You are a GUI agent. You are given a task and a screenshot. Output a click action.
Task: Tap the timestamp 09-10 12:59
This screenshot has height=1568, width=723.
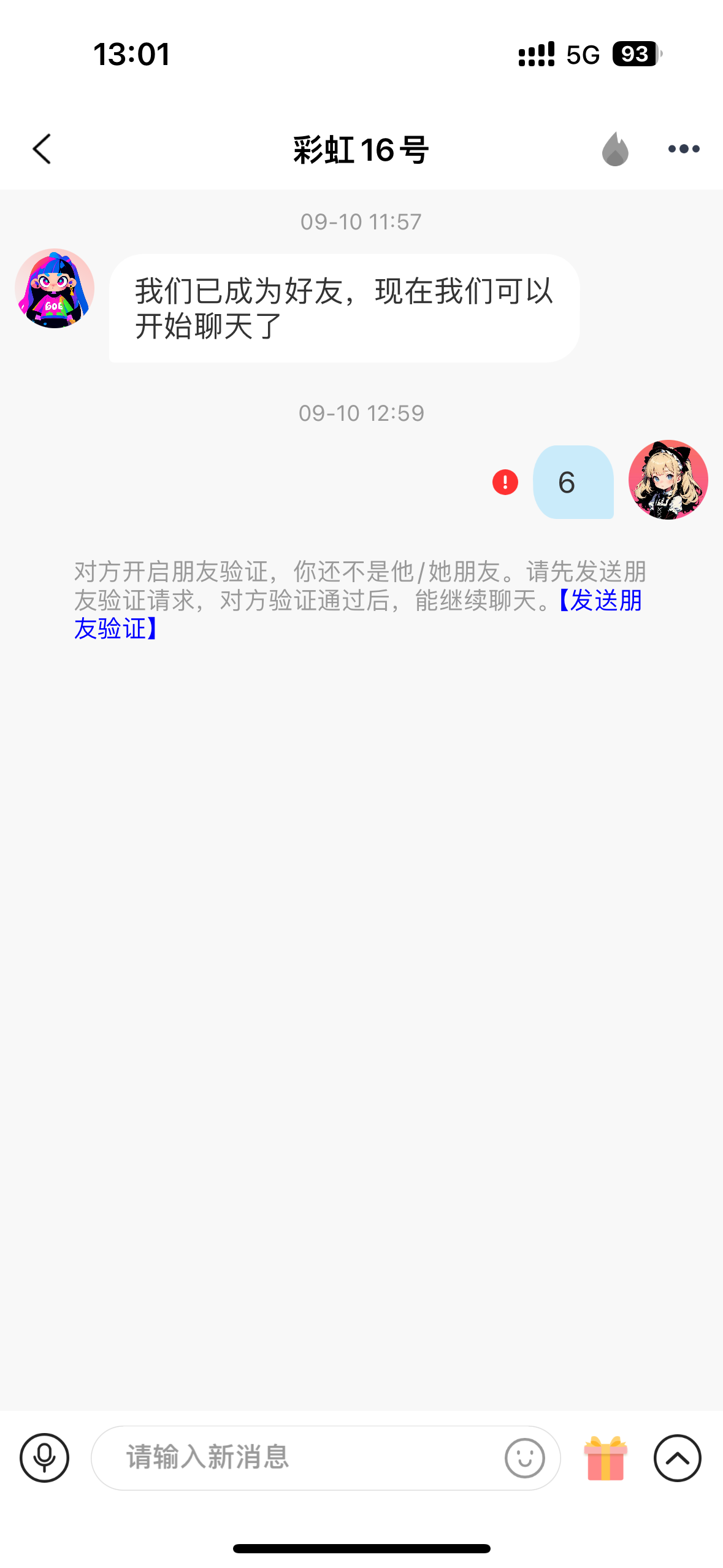point(361,412)
